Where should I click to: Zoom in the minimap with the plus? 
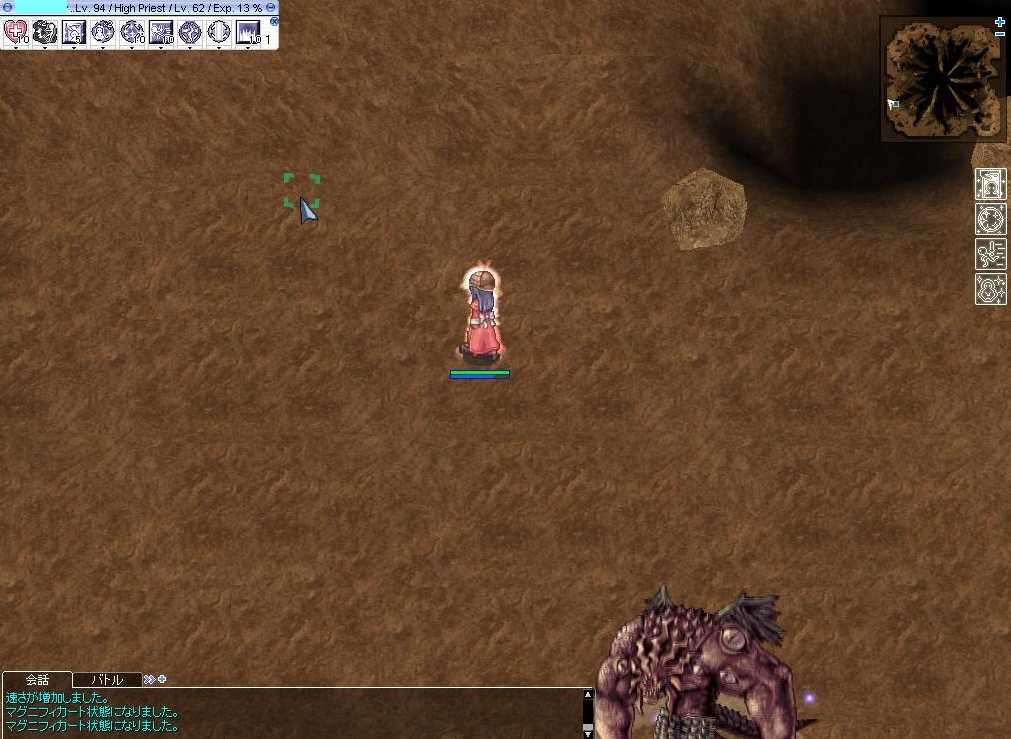[x=1000, y=21]
